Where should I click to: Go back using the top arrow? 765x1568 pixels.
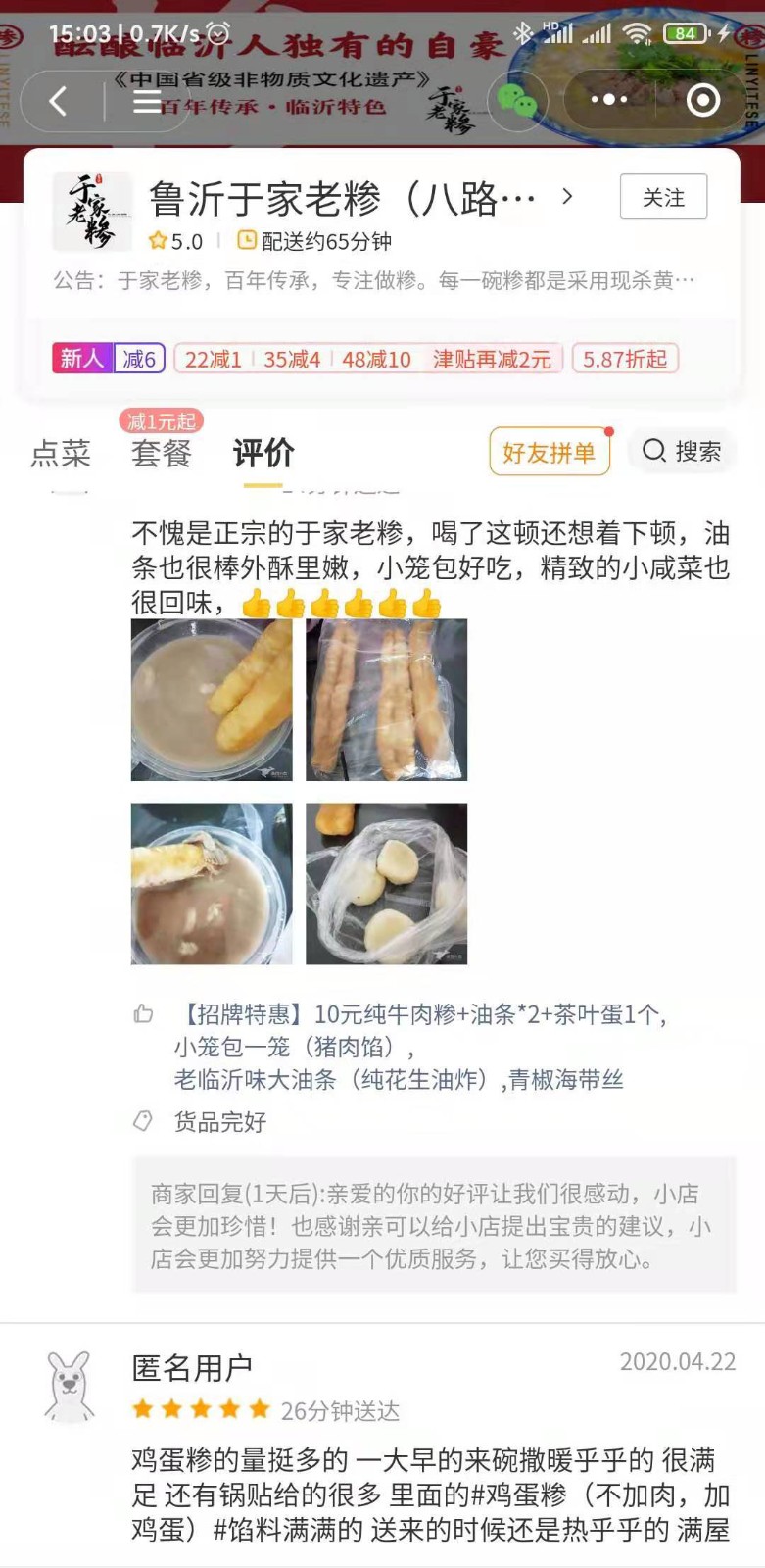point(59,100)
